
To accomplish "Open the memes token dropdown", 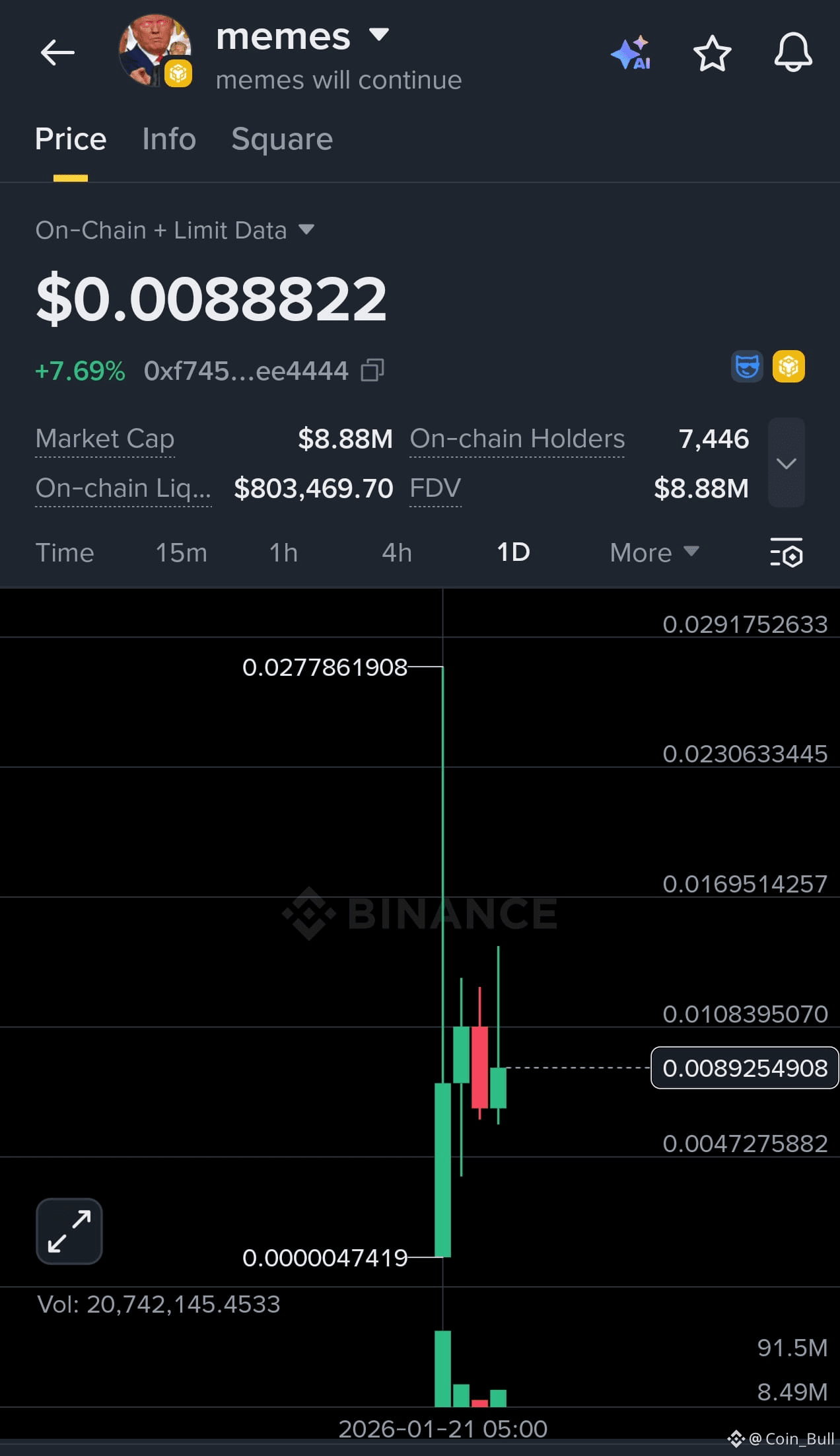I will 378,34.
